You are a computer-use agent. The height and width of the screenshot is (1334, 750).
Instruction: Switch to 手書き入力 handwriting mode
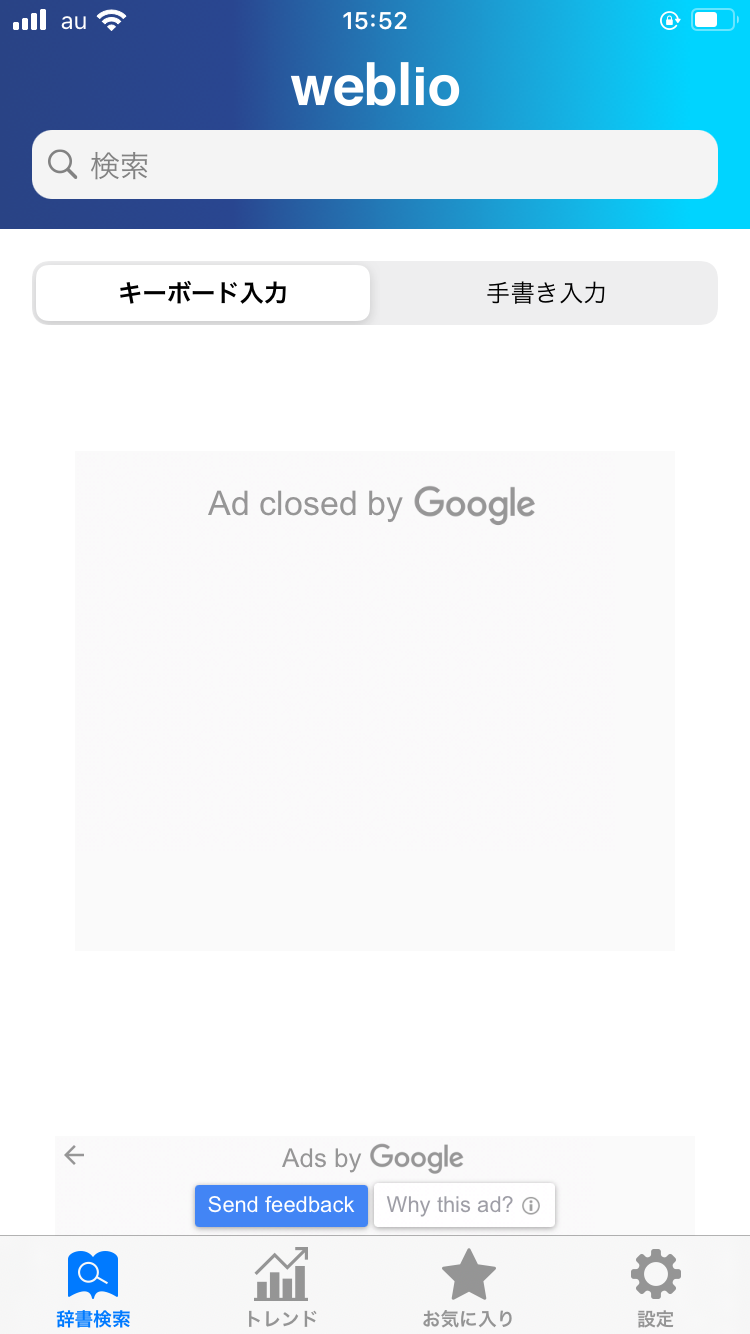(546, 293)
